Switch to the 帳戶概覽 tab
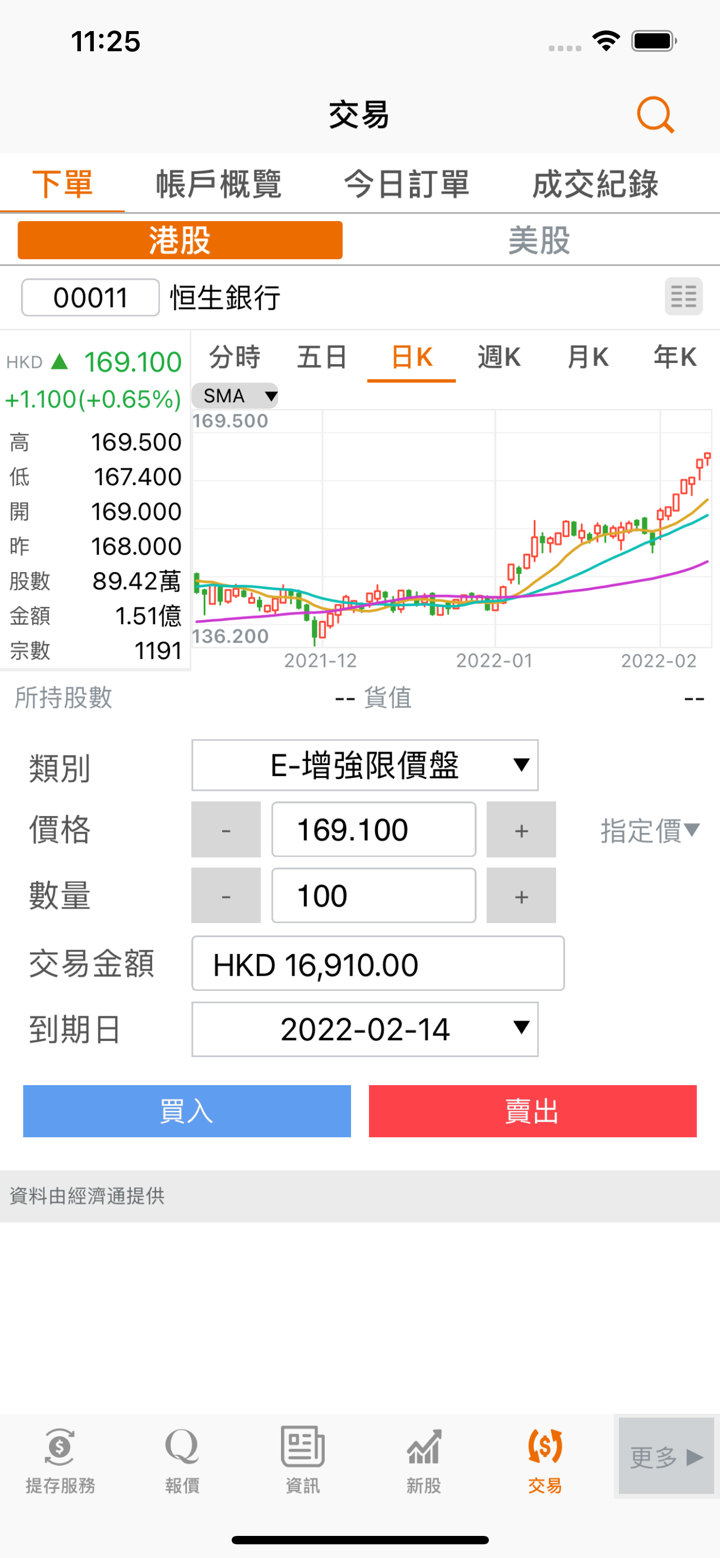This screenshot has height=1558, width=720. (x=218, y=184)
